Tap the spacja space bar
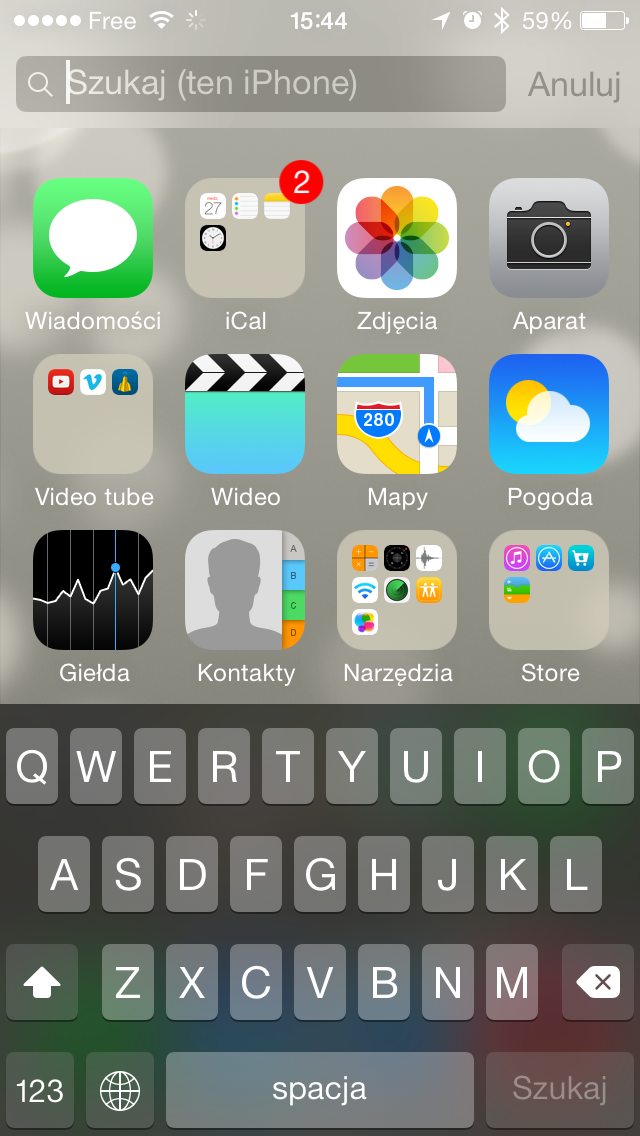This screenshot has height=1136, width=640. (x=320, y=1089)
